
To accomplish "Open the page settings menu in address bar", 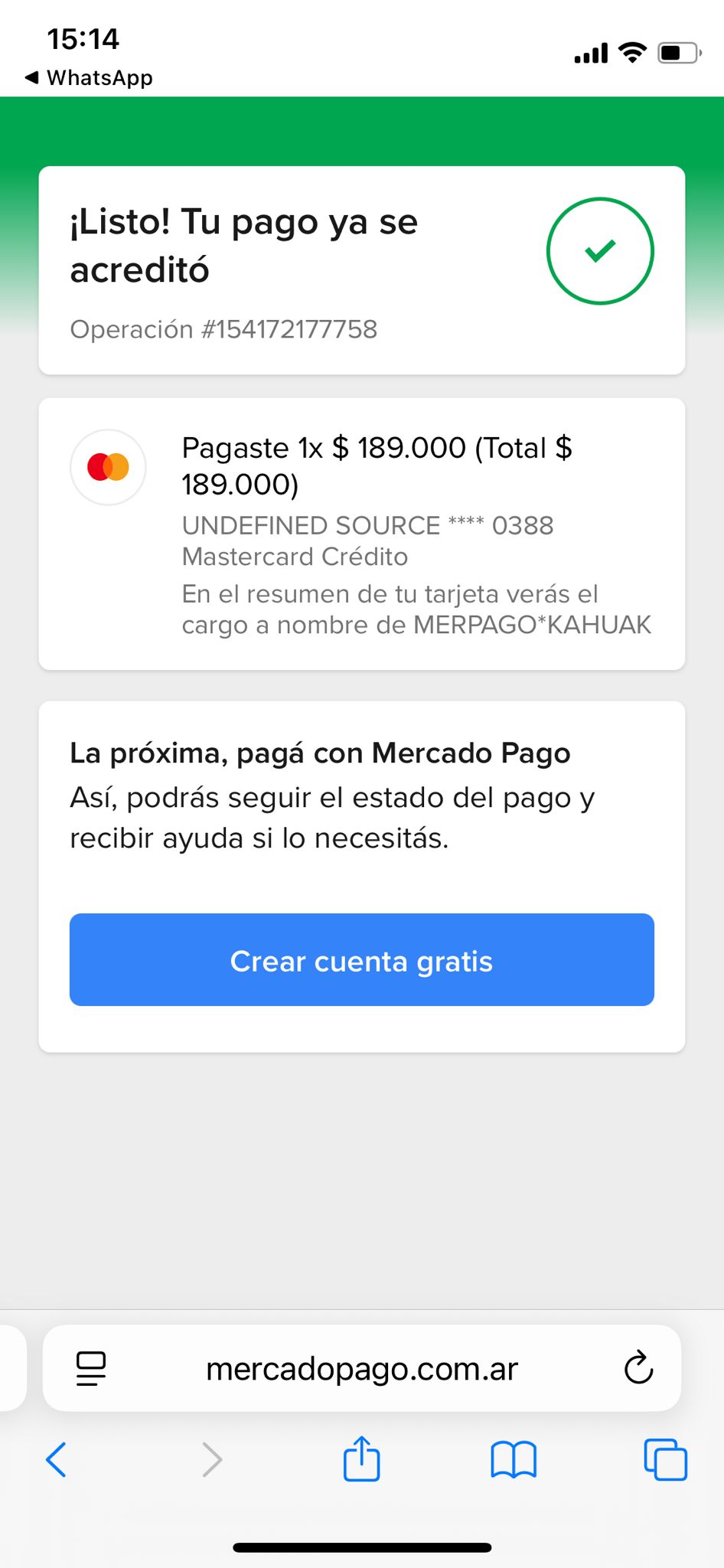I will tap(91, 1369).
